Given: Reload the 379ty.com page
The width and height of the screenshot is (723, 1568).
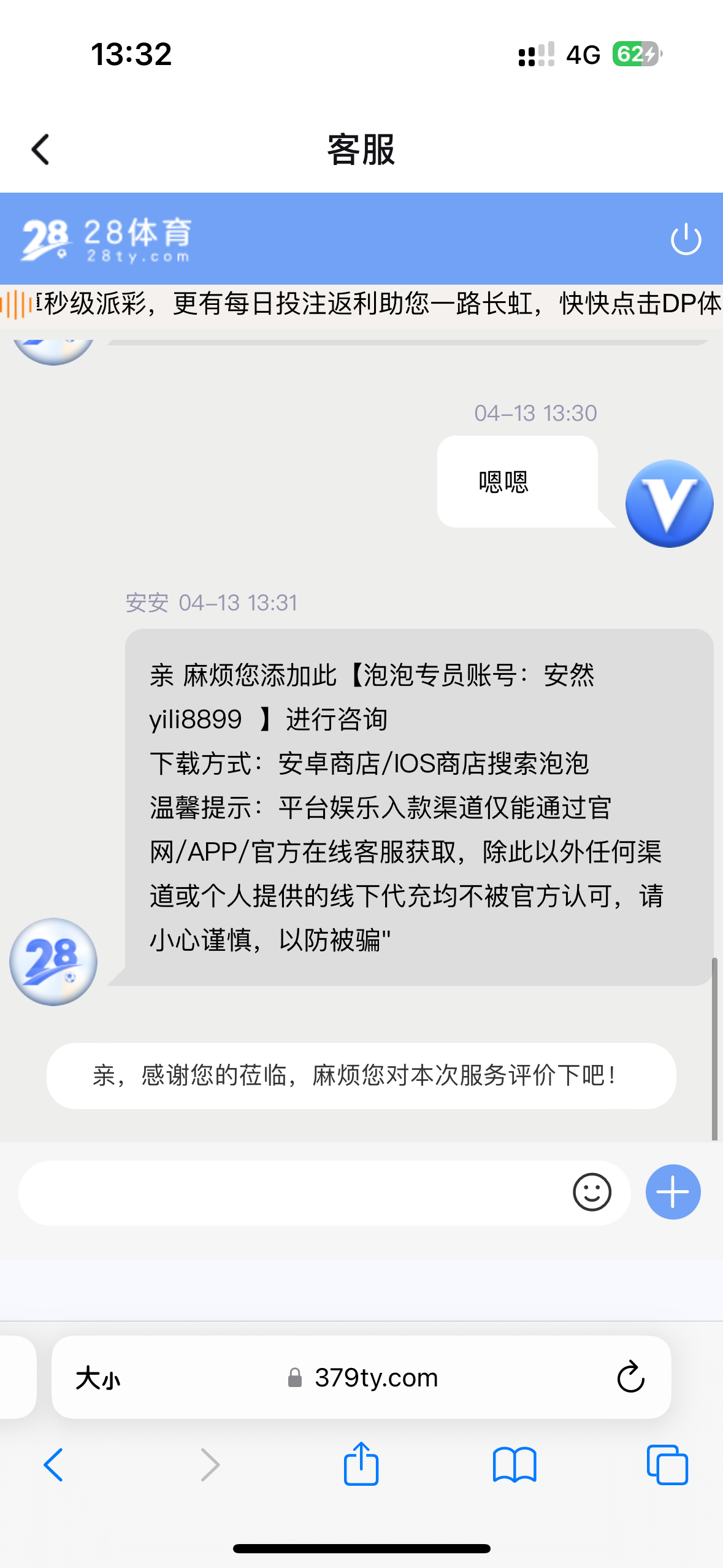Looking at the screenshot, I should (630, 1377).
